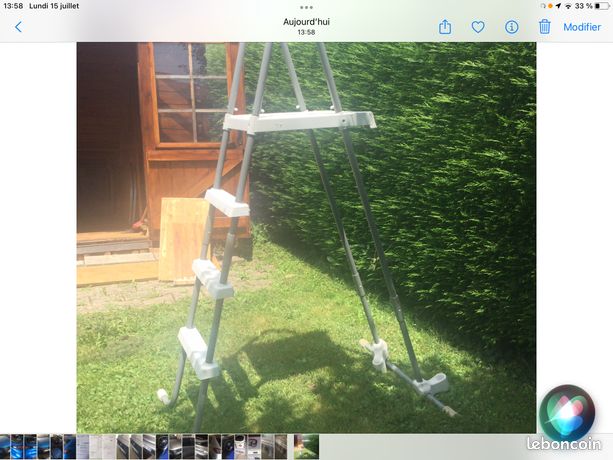Share this photo
Screen dimensions: 613x460
pos(445,27)
